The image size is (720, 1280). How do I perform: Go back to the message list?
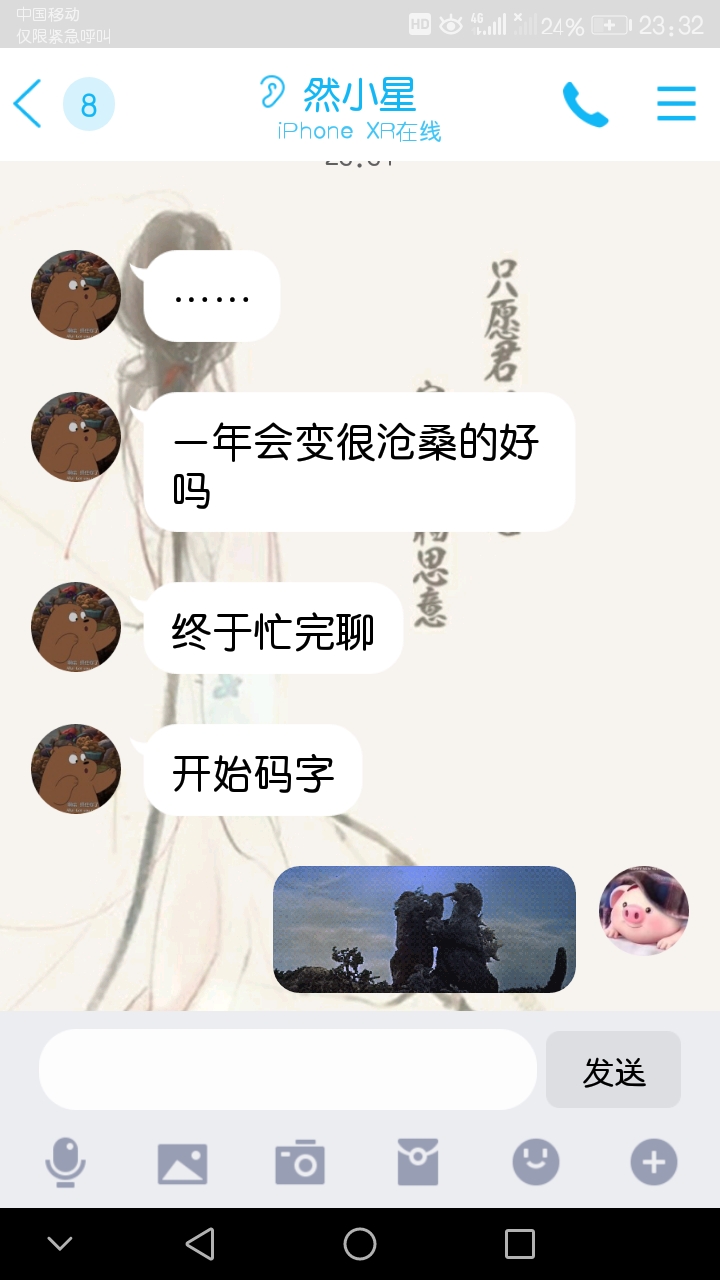(28, 104)
